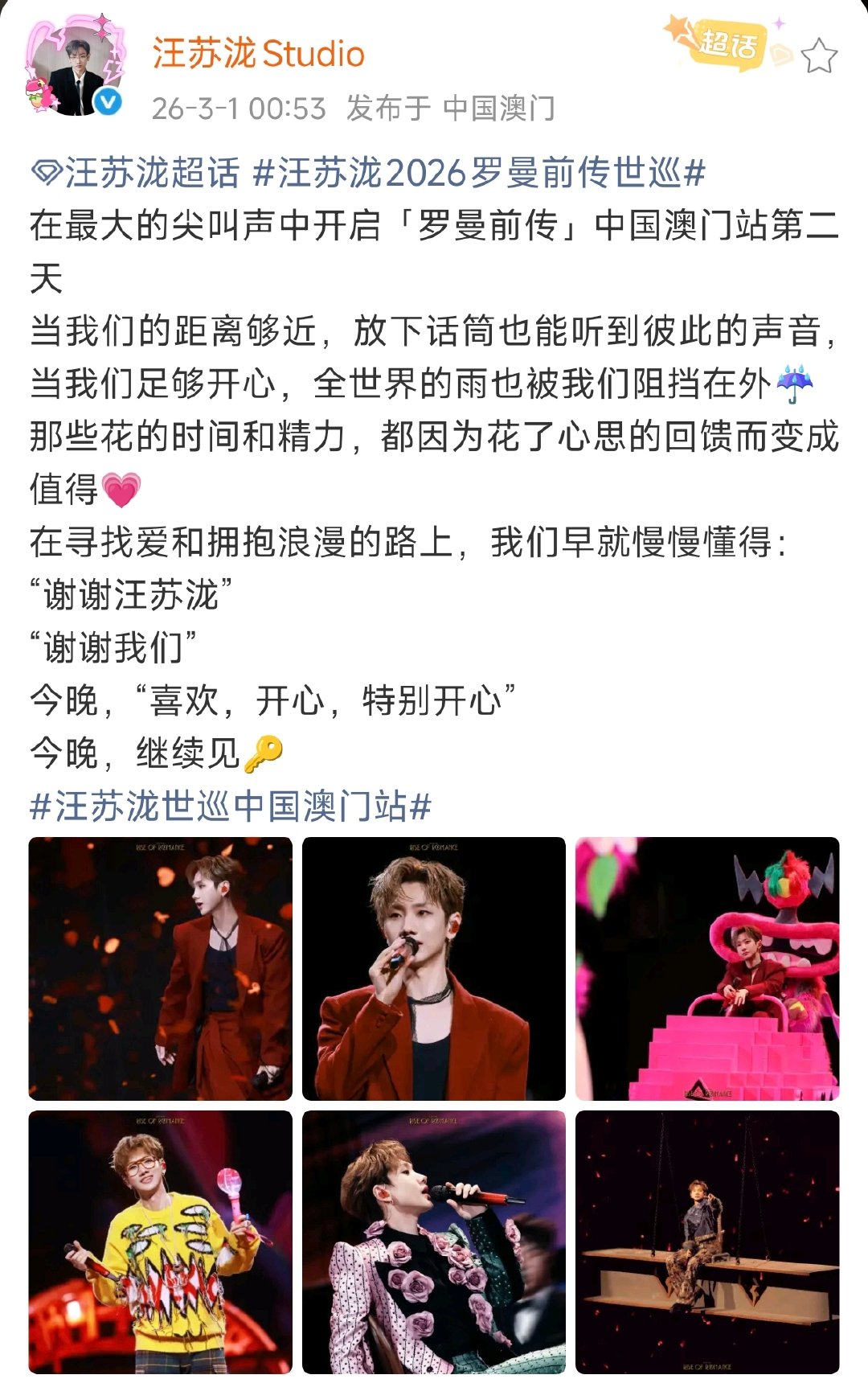Screen dimensions: 868x1379
Task: Open the 汪苏泷超话 topic diamond icon
Action: pos(43,172)
